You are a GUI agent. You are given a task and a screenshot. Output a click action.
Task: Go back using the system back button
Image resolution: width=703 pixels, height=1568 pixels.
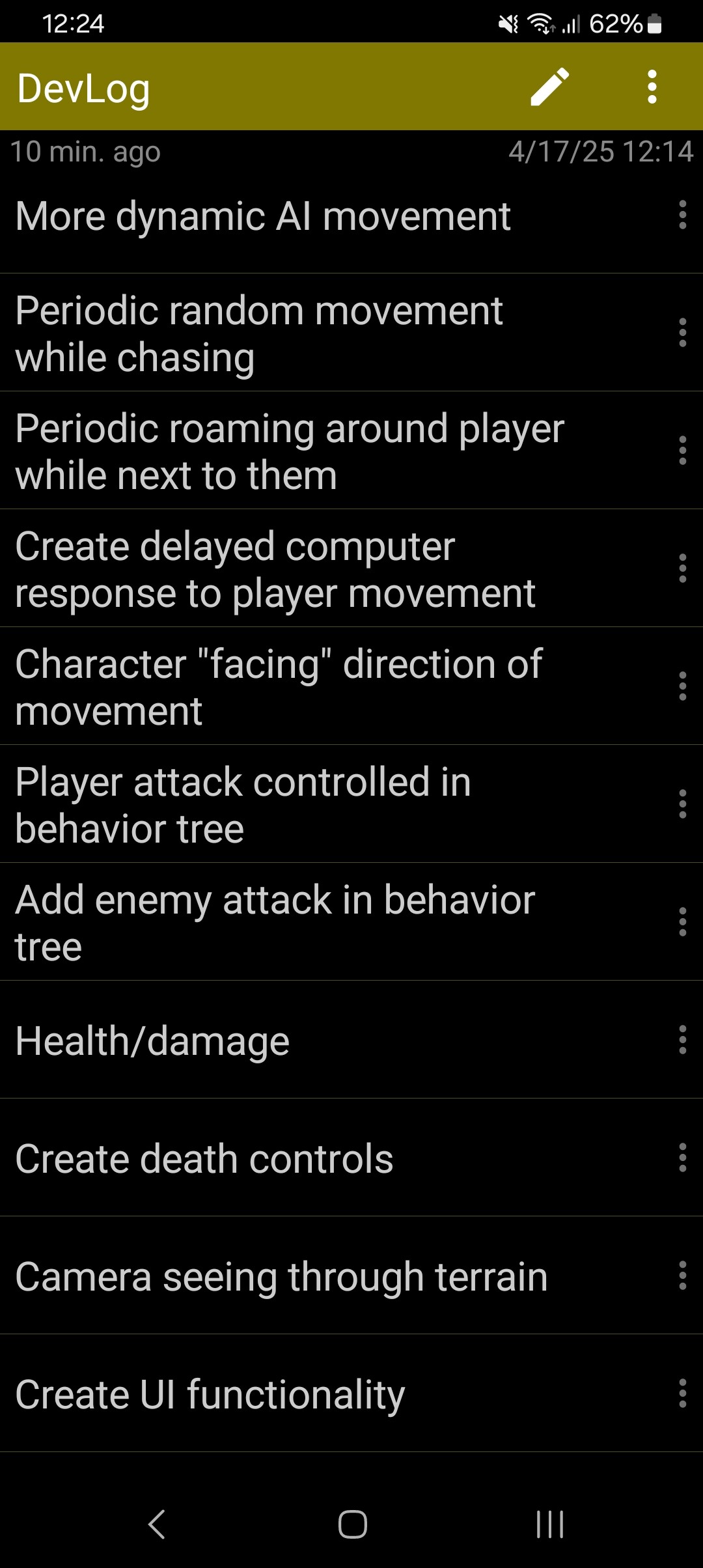click(x=157, y=1524)
